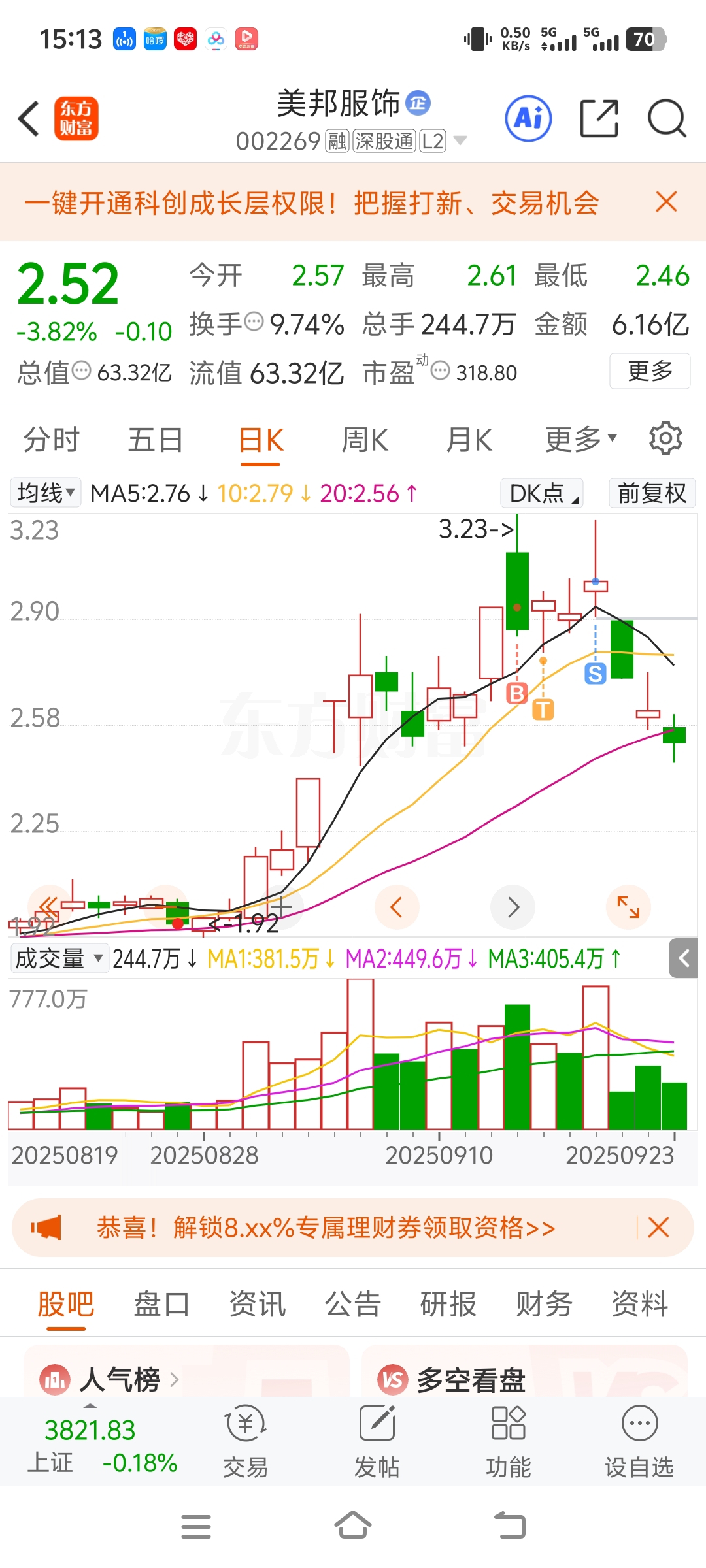Viewport: 706px width, 1568px height.
Task: Open the 前复权 adjustment option
Action: click(652, 493)
